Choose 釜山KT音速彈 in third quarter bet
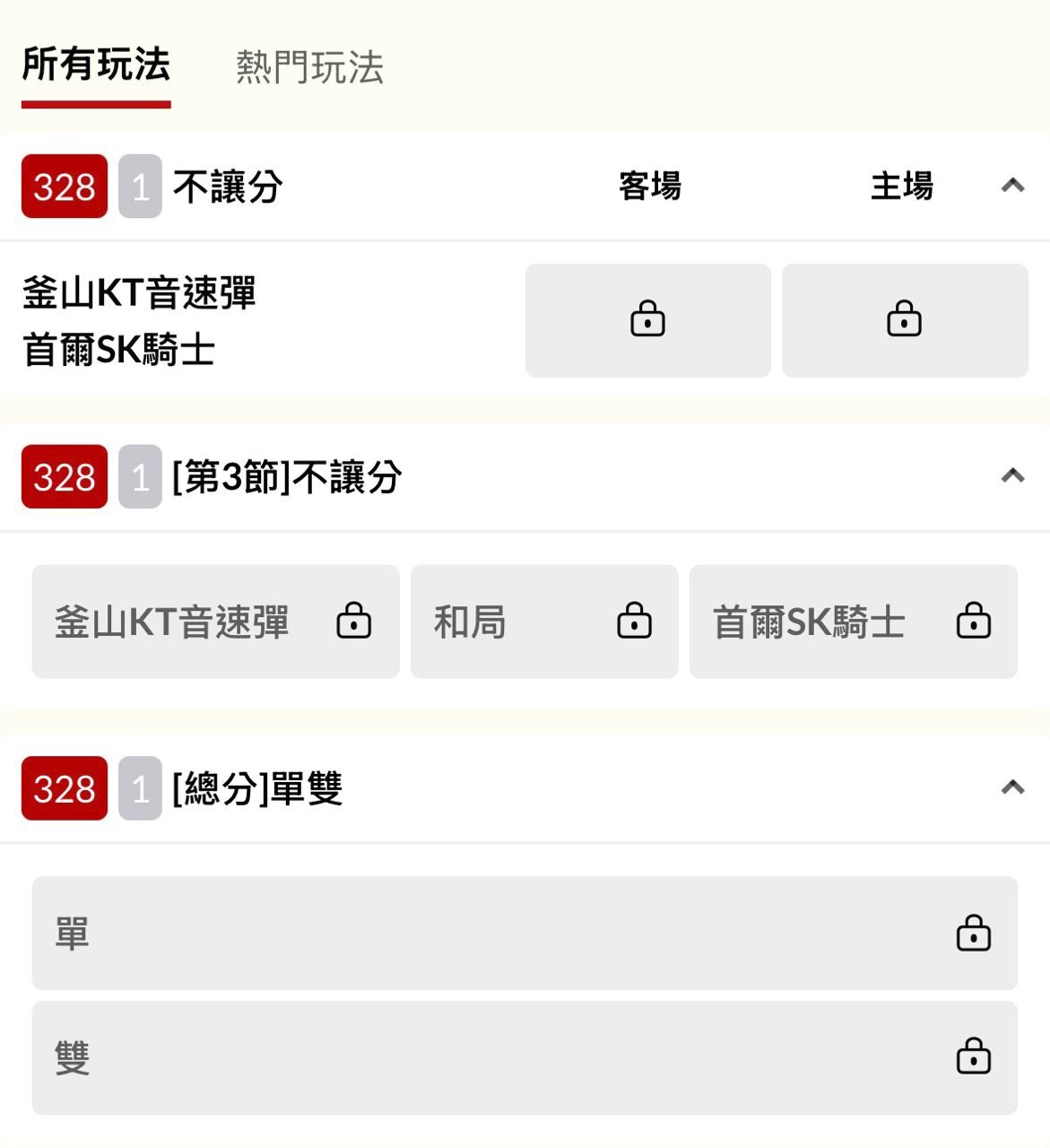 pyautogui.click(x=215, y=622)
